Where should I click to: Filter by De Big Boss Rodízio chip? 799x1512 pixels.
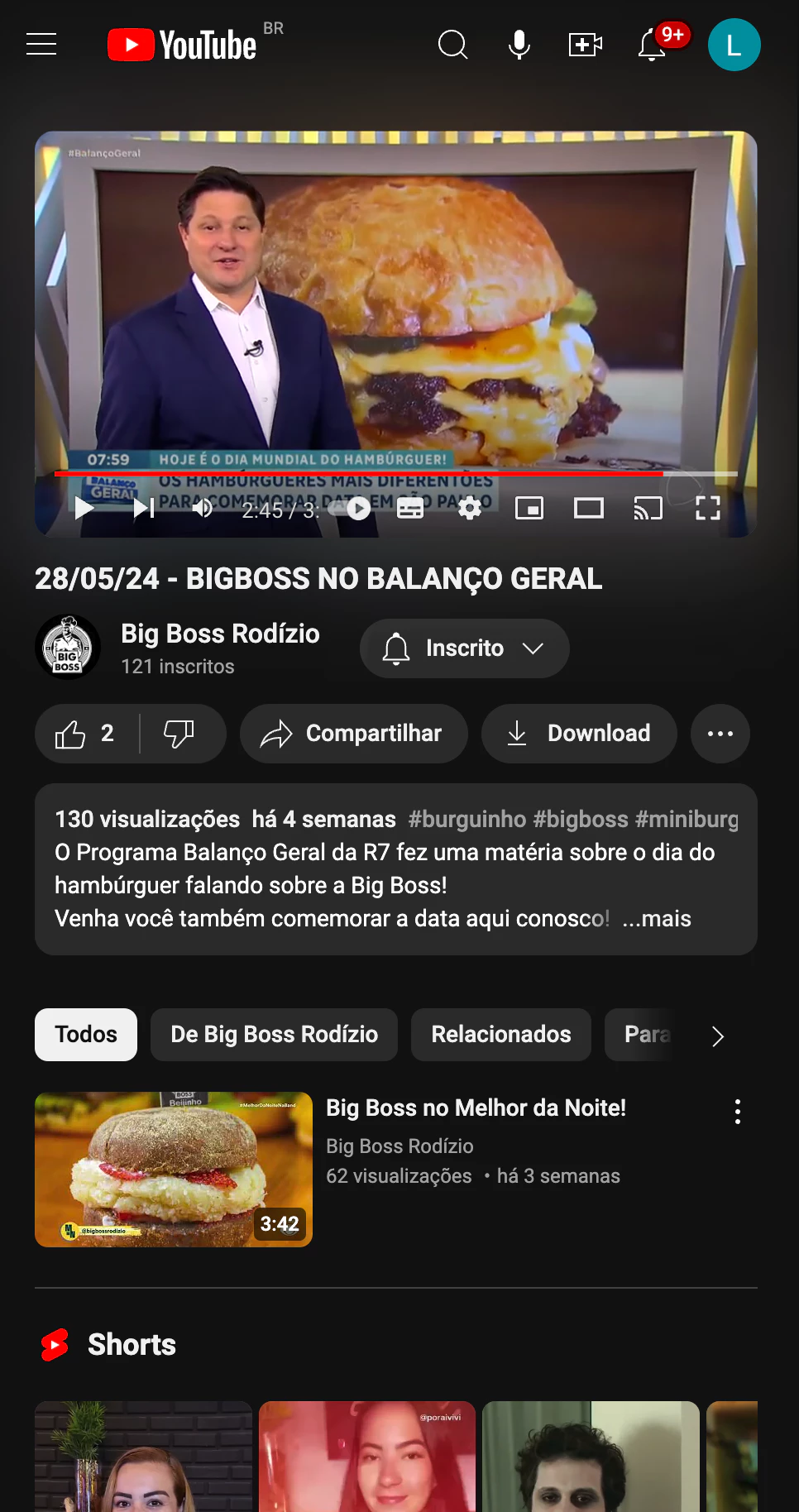point(274,1035)
